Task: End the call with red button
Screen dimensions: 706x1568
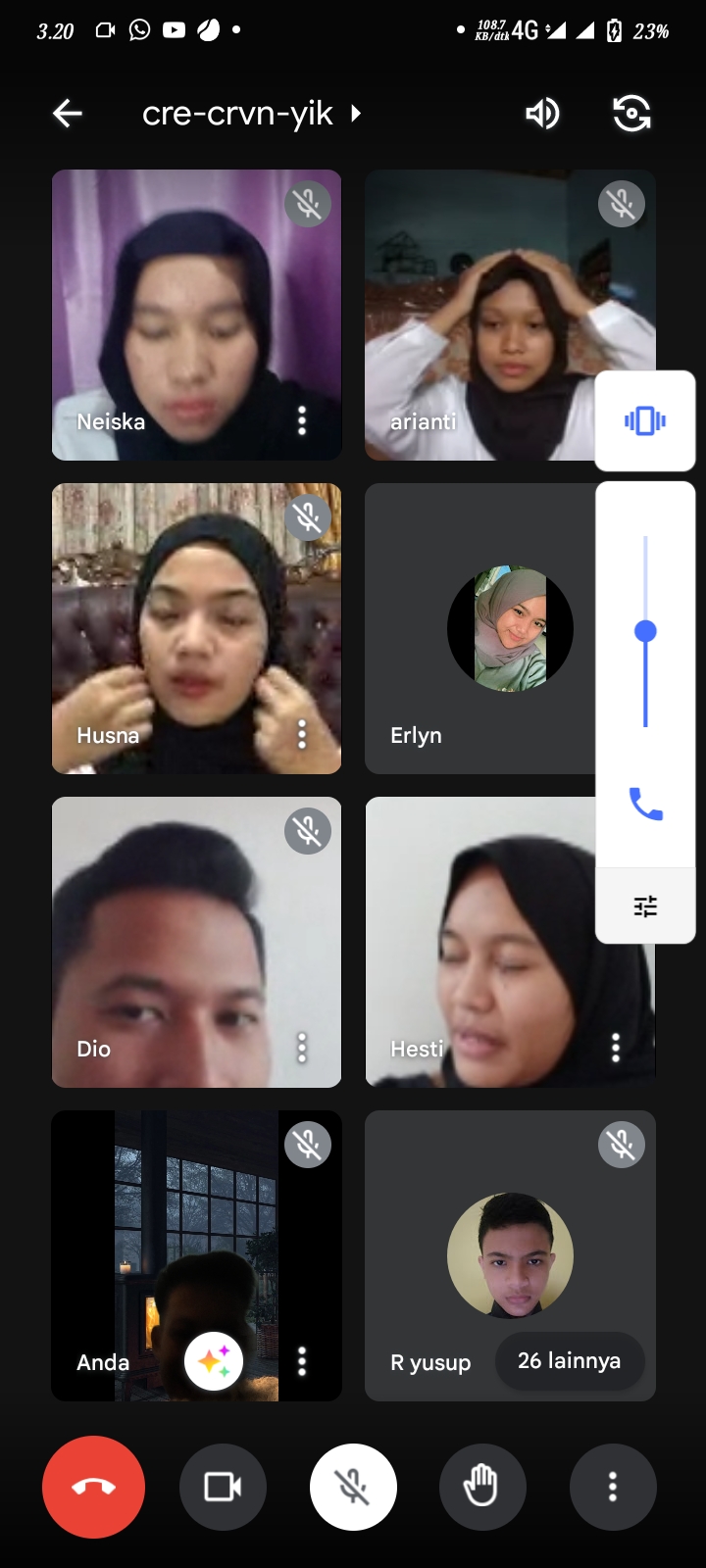Action: coord(93,1487)
